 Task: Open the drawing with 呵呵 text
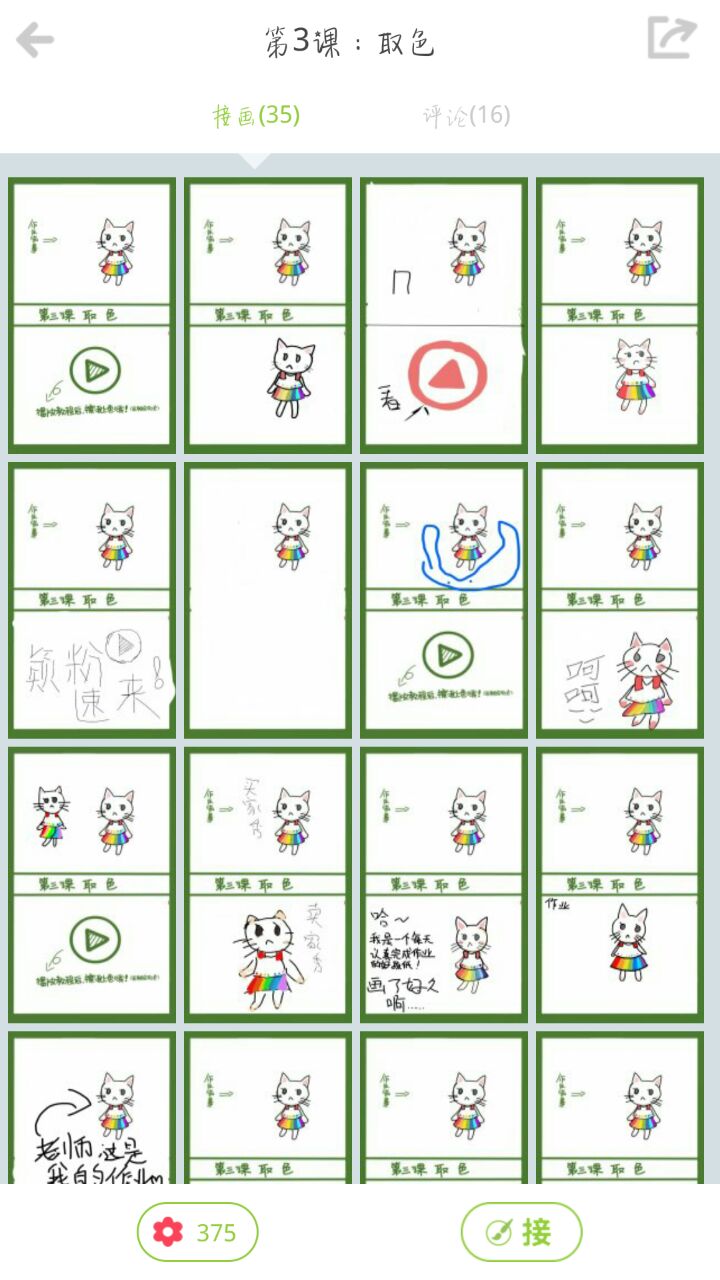pyautogui.click(x=619, y=600)
